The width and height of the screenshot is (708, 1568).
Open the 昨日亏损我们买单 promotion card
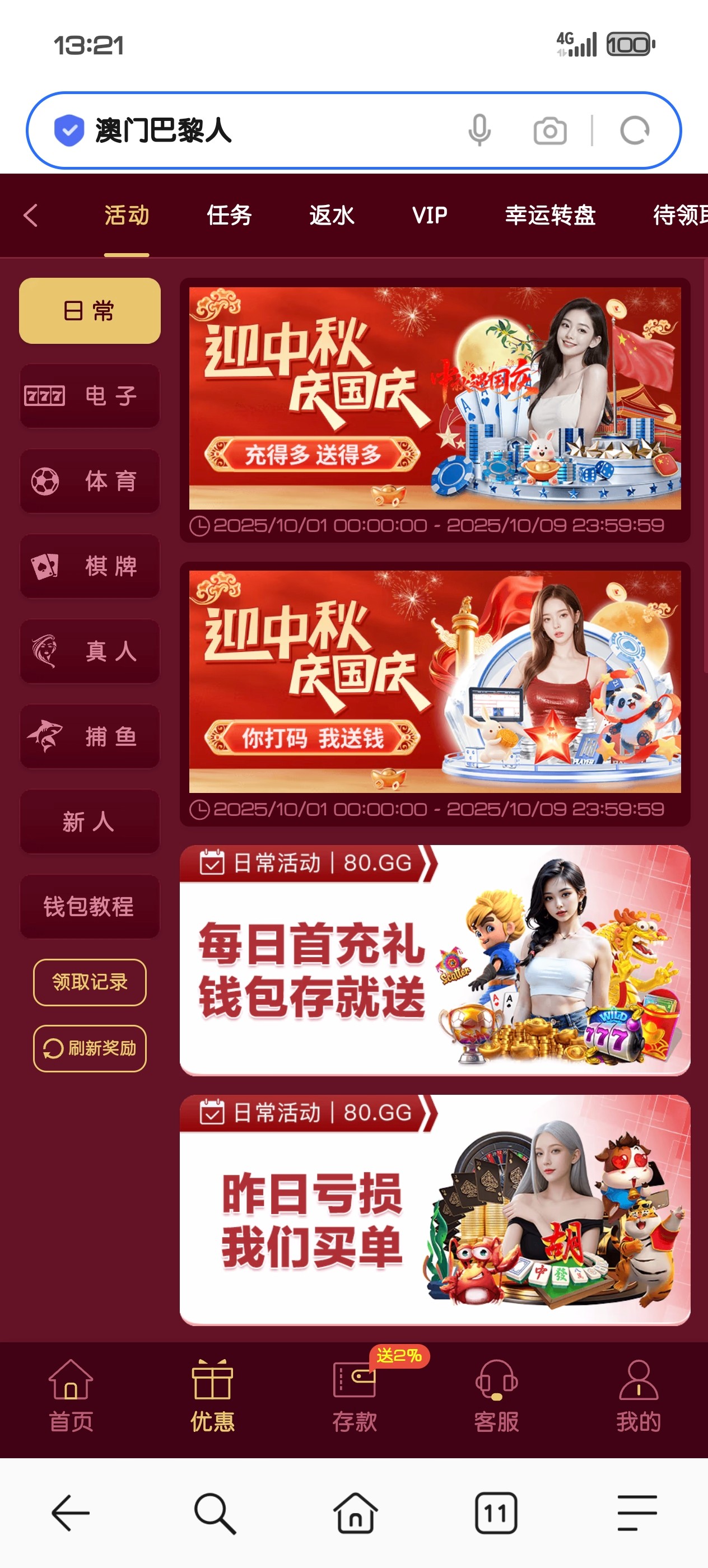tap(435, 1210)
